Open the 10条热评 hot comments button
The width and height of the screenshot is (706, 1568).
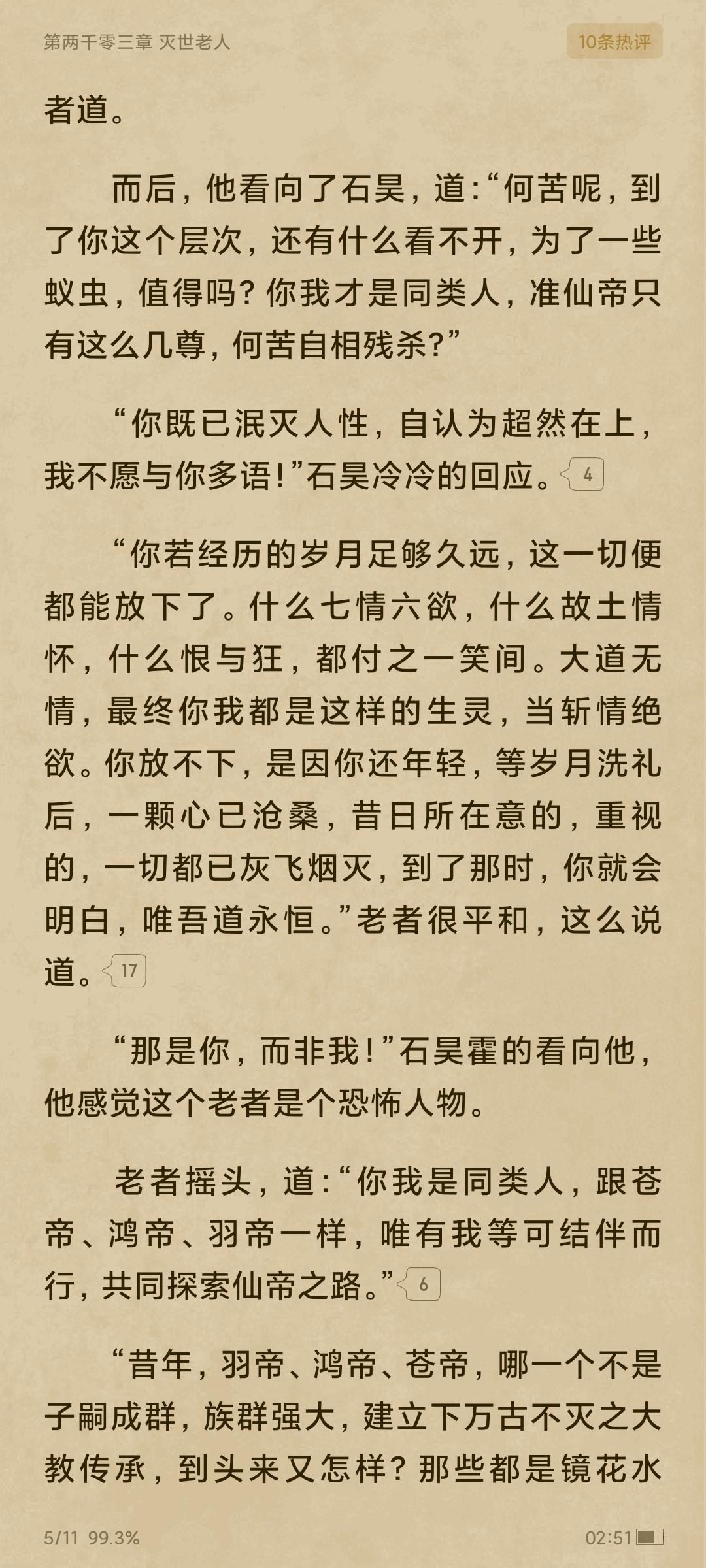614,42
